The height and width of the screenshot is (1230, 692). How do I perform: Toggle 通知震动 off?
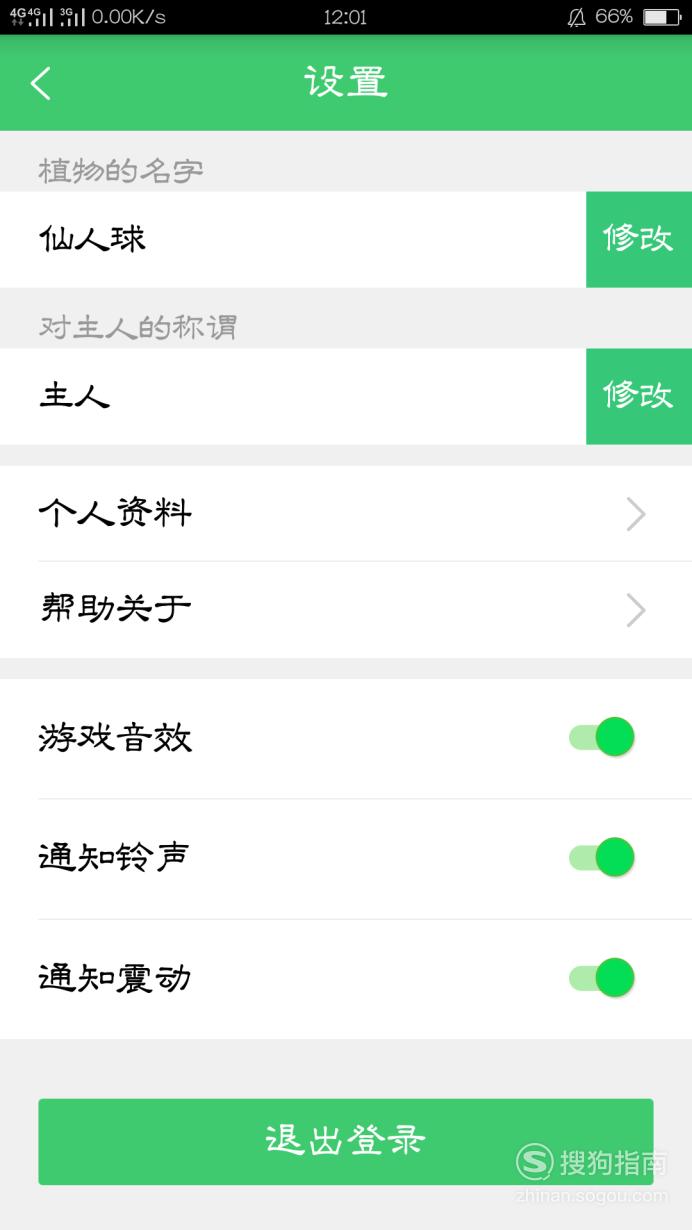pos(602,978)
